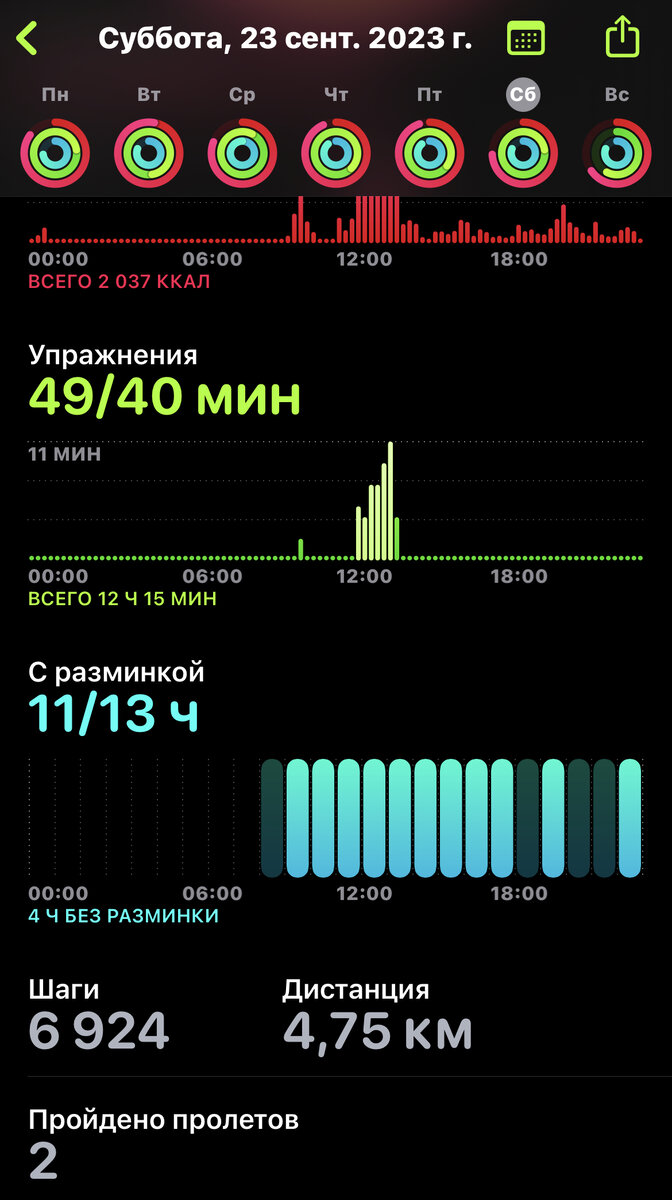672x1200 pixels.
Task: Select Saturday (Сб) activity rings
Action: [523, 152]
